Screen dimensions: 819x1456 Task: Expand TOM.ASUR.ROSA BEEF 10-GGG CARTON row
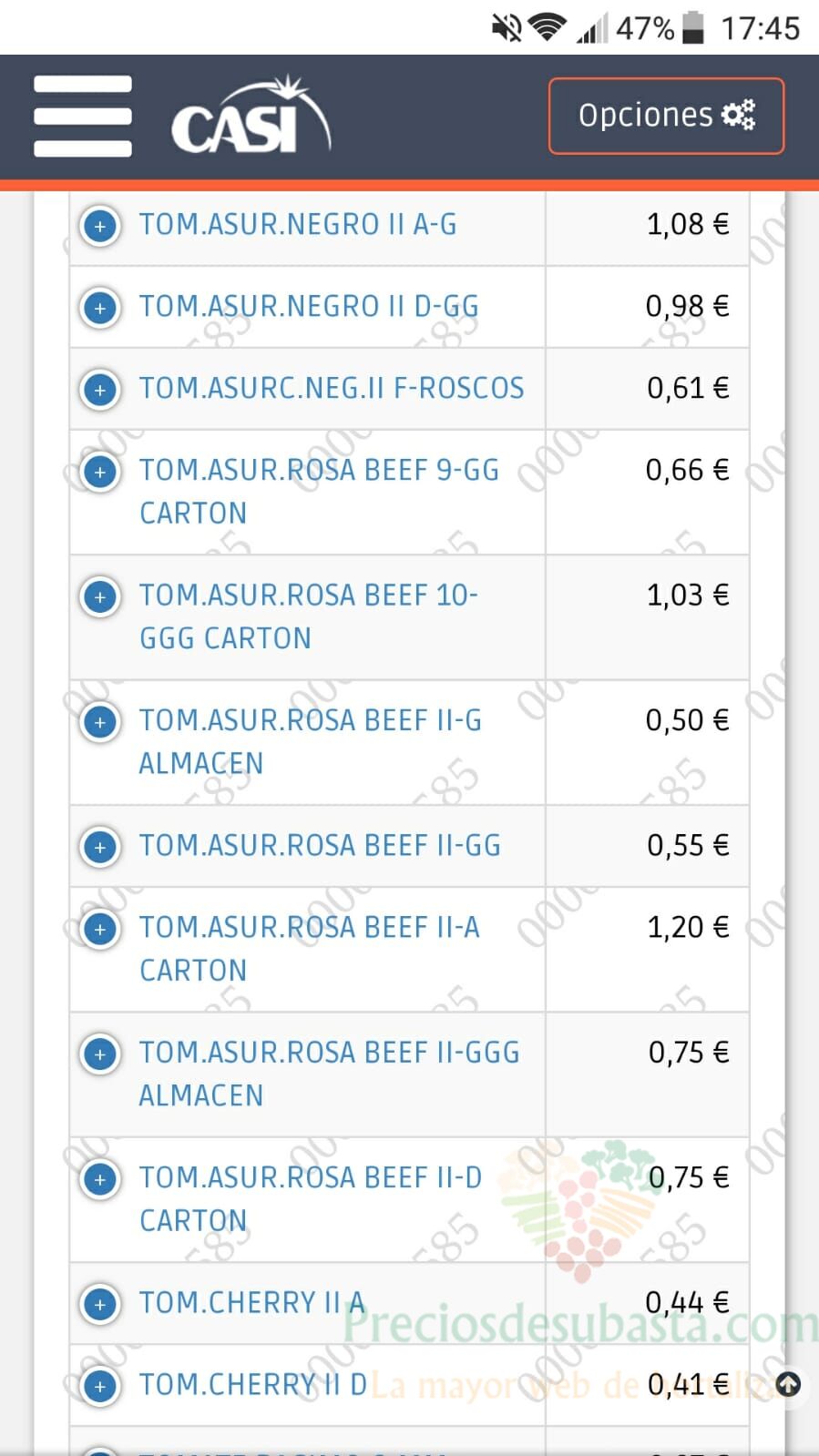[x=100, y=596]
